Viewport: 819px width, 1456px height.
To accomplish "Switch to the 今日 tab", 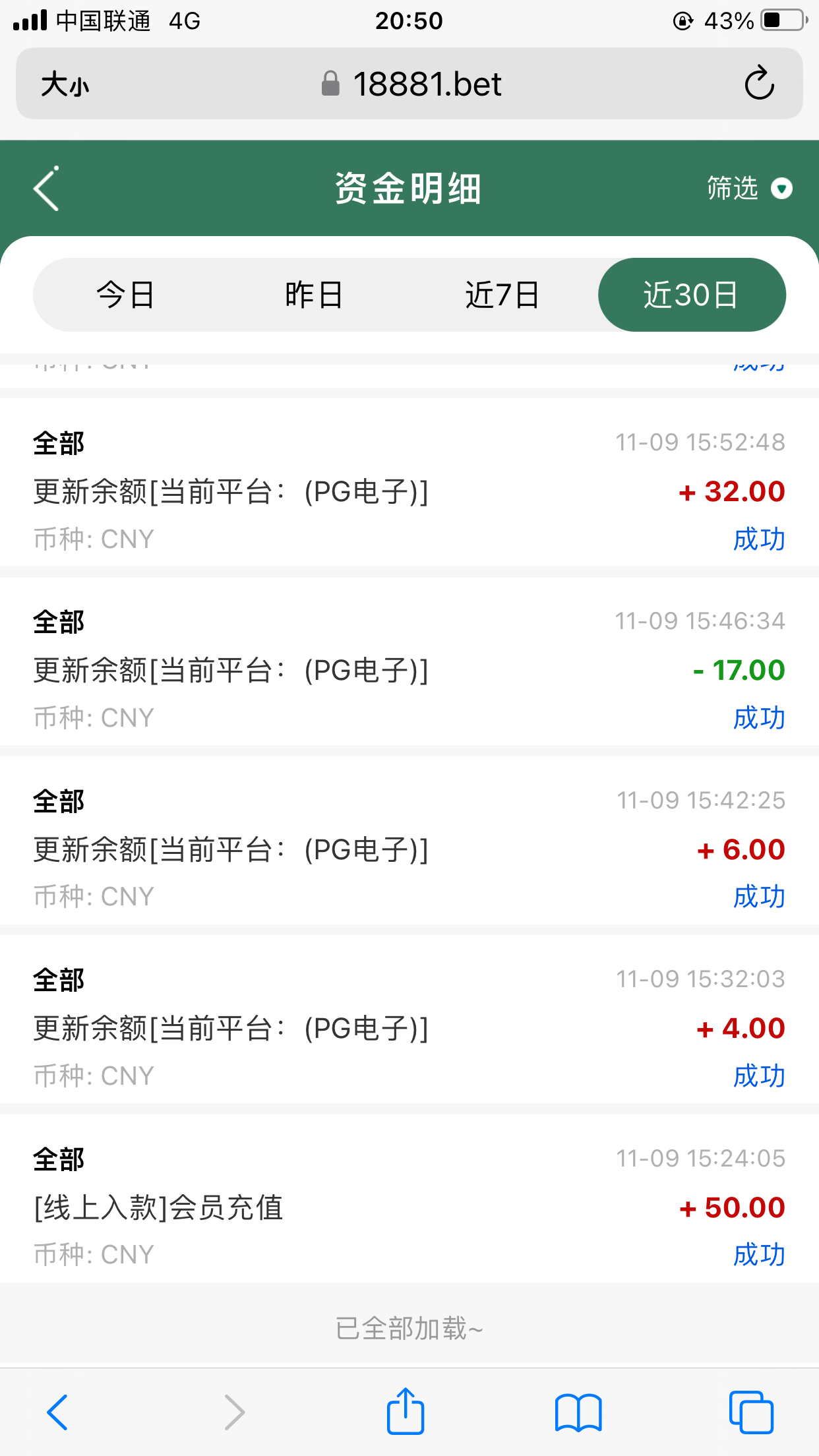I will 125,295.
